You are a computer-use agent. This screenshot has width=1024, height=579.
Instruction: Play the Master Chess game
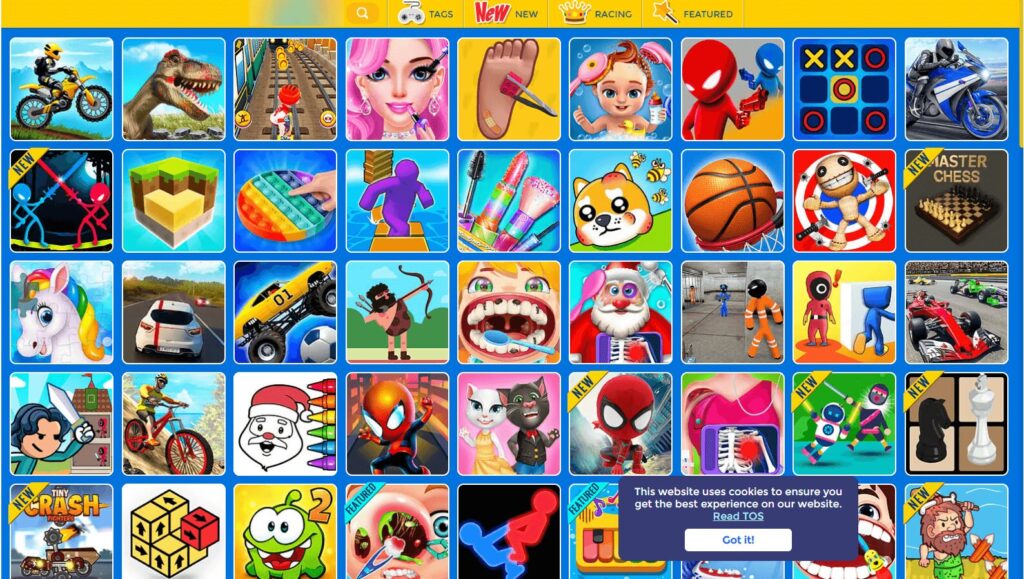[x=955, y=201]
